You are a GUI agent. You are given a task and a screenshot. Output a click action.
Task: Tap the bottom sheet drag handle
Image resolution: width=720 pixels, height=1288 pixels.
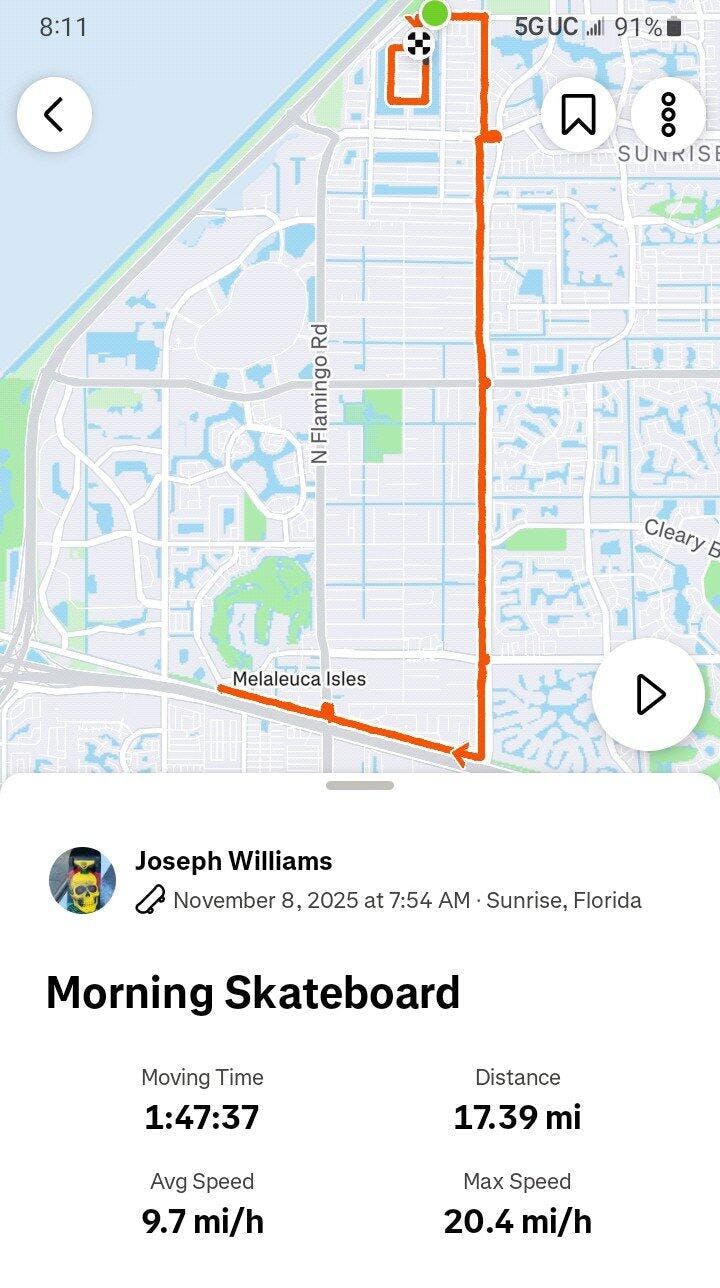click(360, 786)
